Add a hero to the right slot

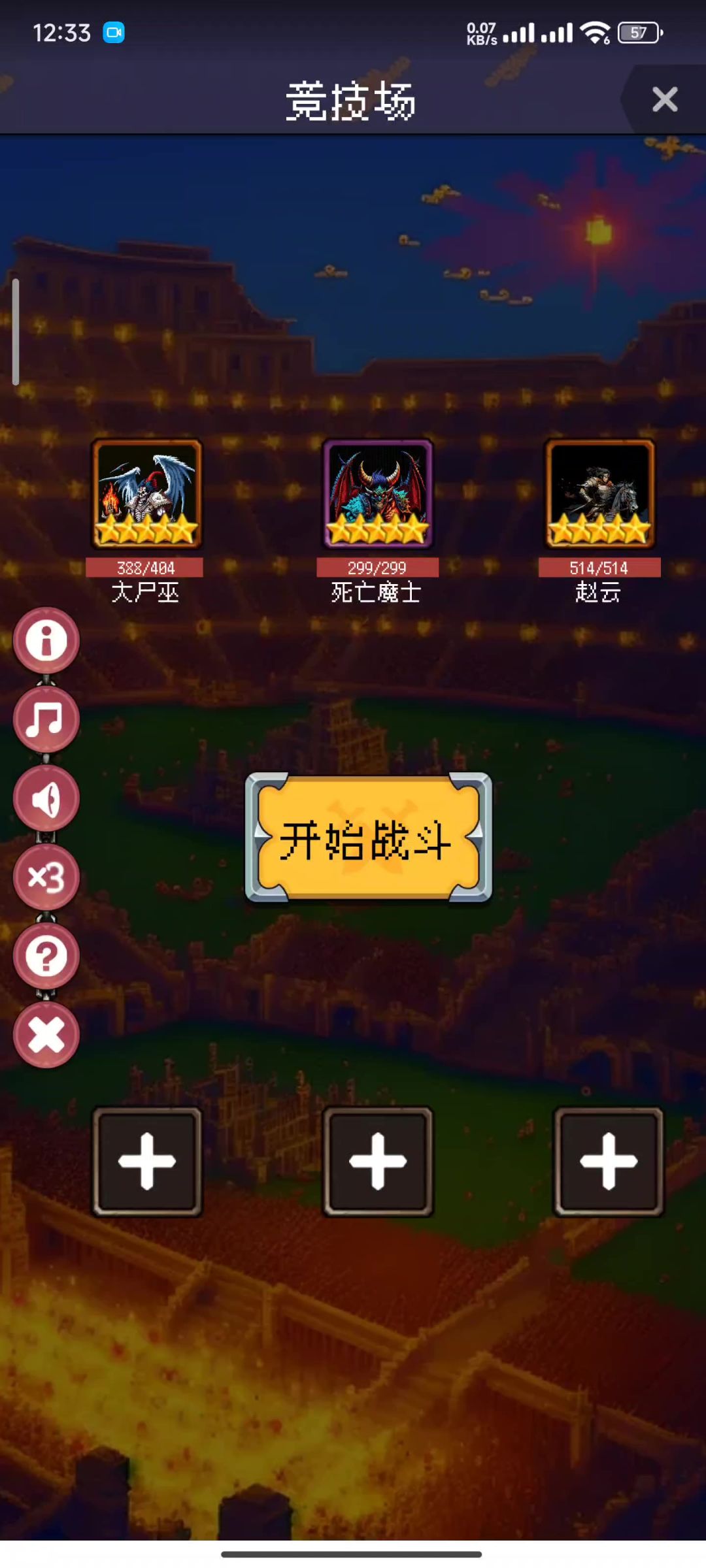click(x=609, y=1162)
